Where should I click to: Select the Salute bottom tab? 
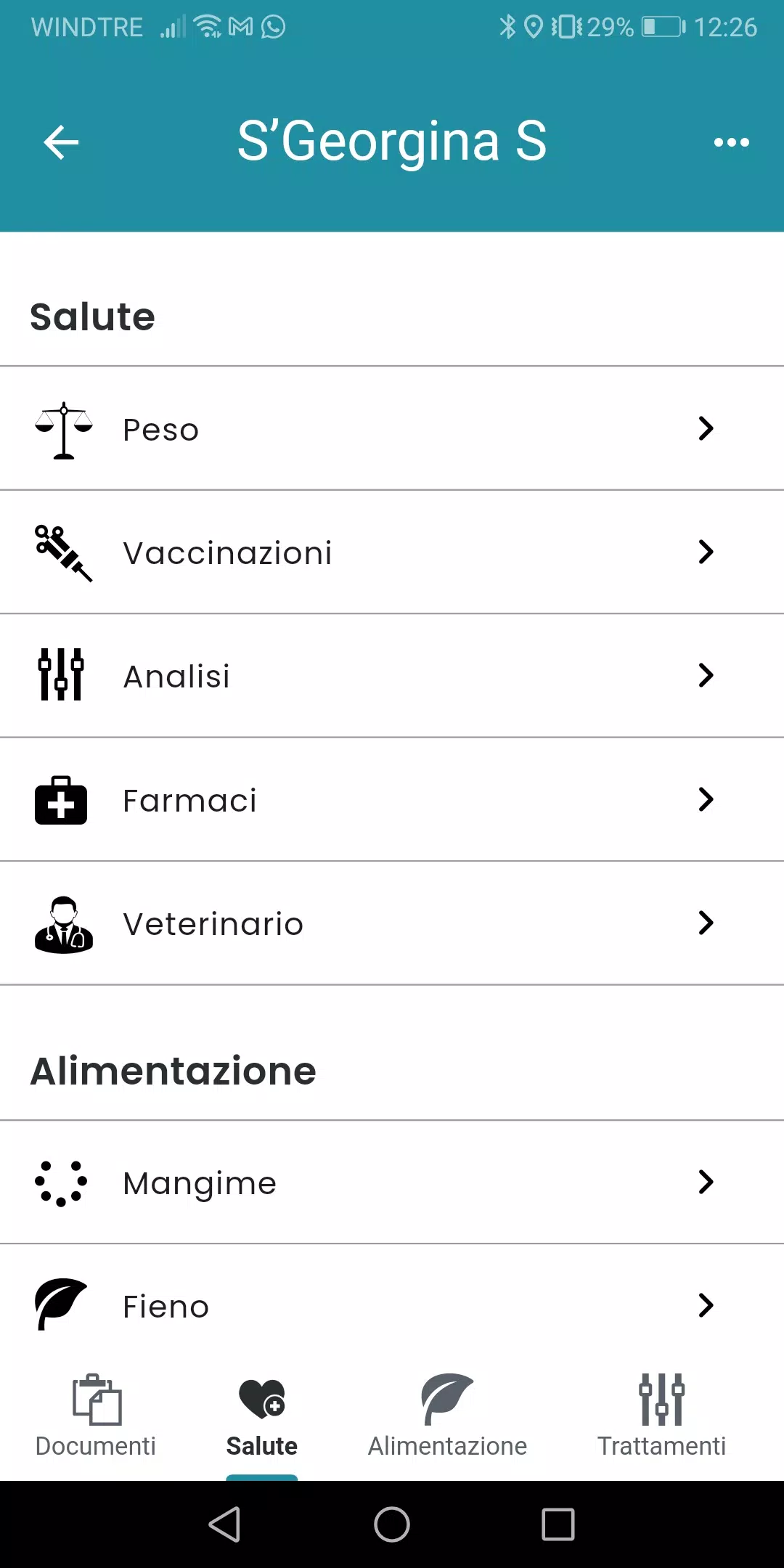[262, 1416]
